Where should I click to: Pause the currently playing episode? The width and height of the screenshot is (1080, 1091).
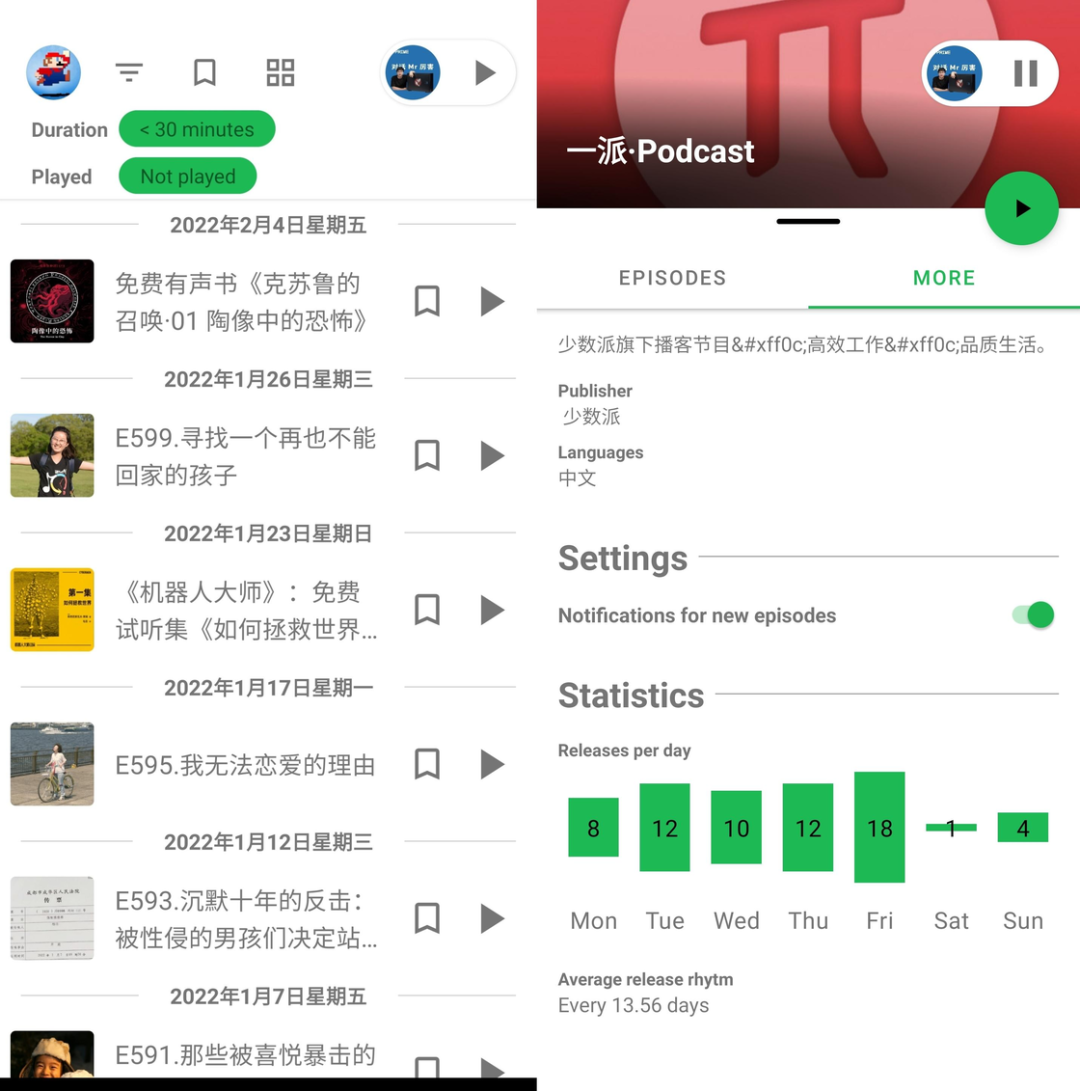click(1025, 73)
